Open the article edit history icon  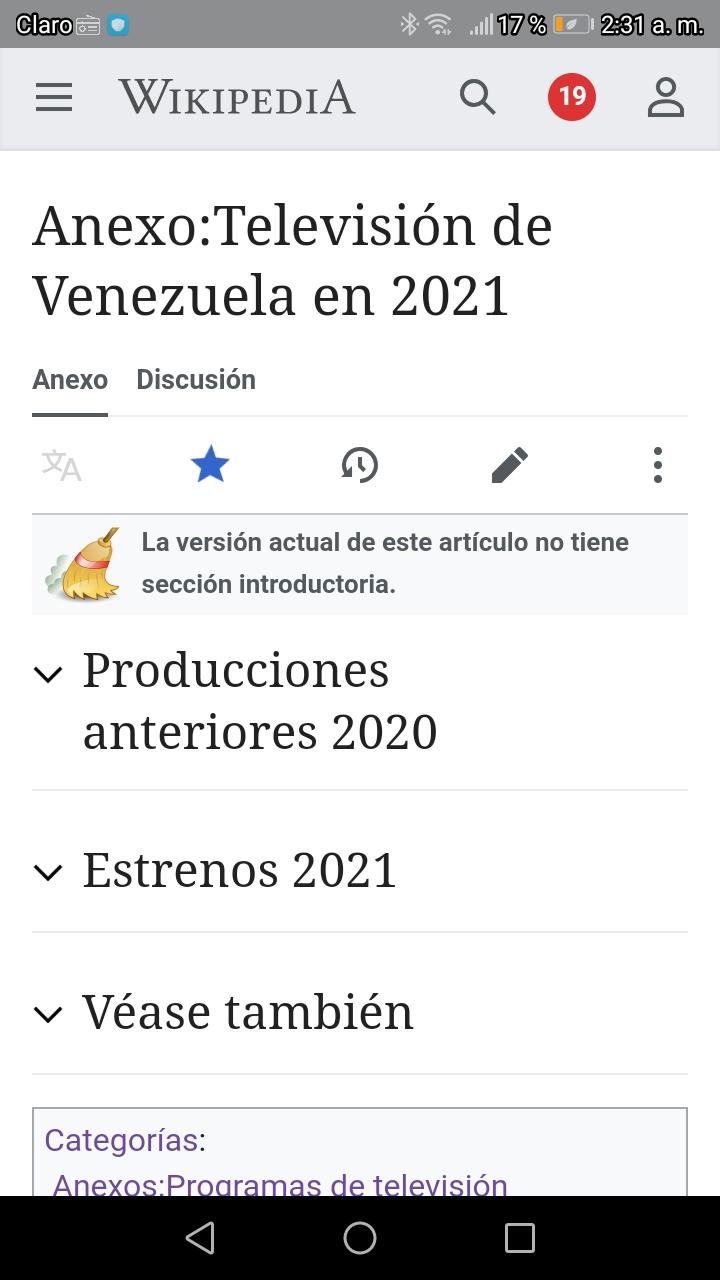point(360,464)
